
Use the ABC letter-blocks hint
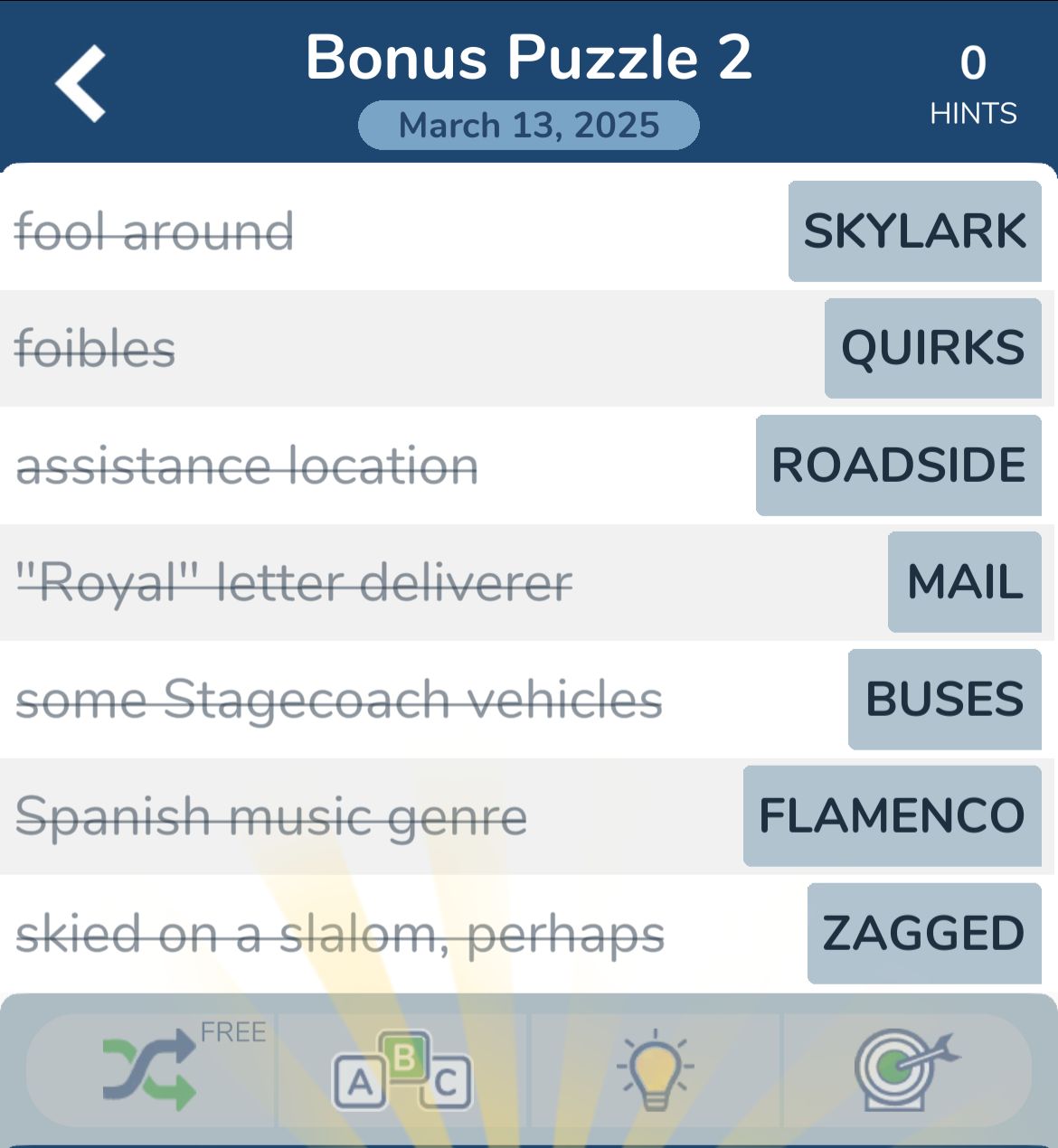[x=402, y=1072]
